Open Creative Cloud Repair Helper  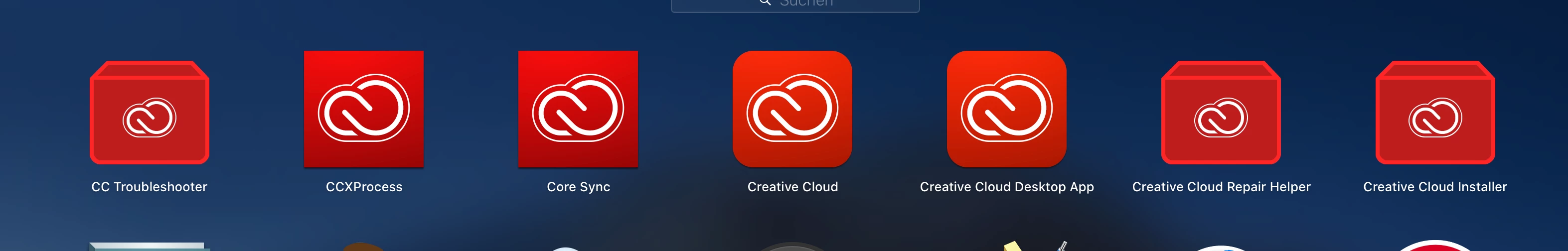[x=1221, y=113]
